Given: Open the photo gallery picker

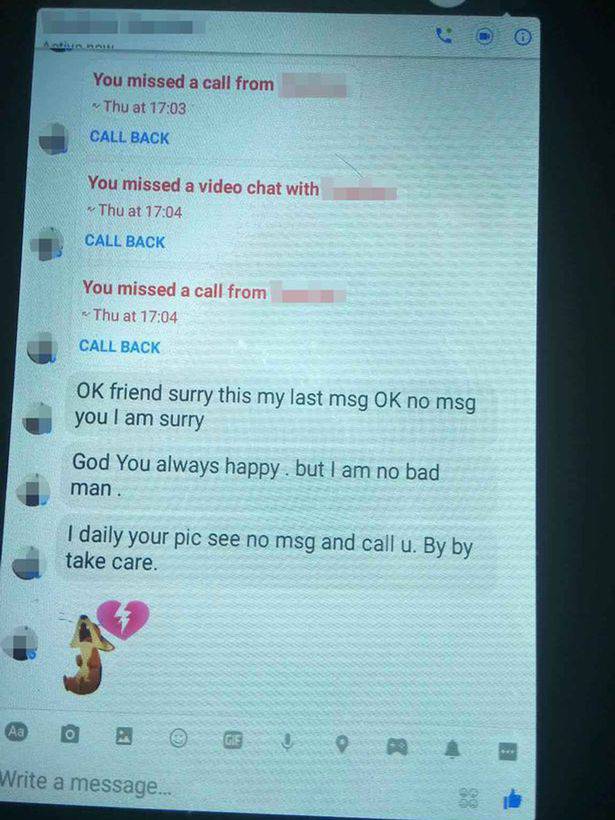Looking at the screenshot, I should coord(124,736).
